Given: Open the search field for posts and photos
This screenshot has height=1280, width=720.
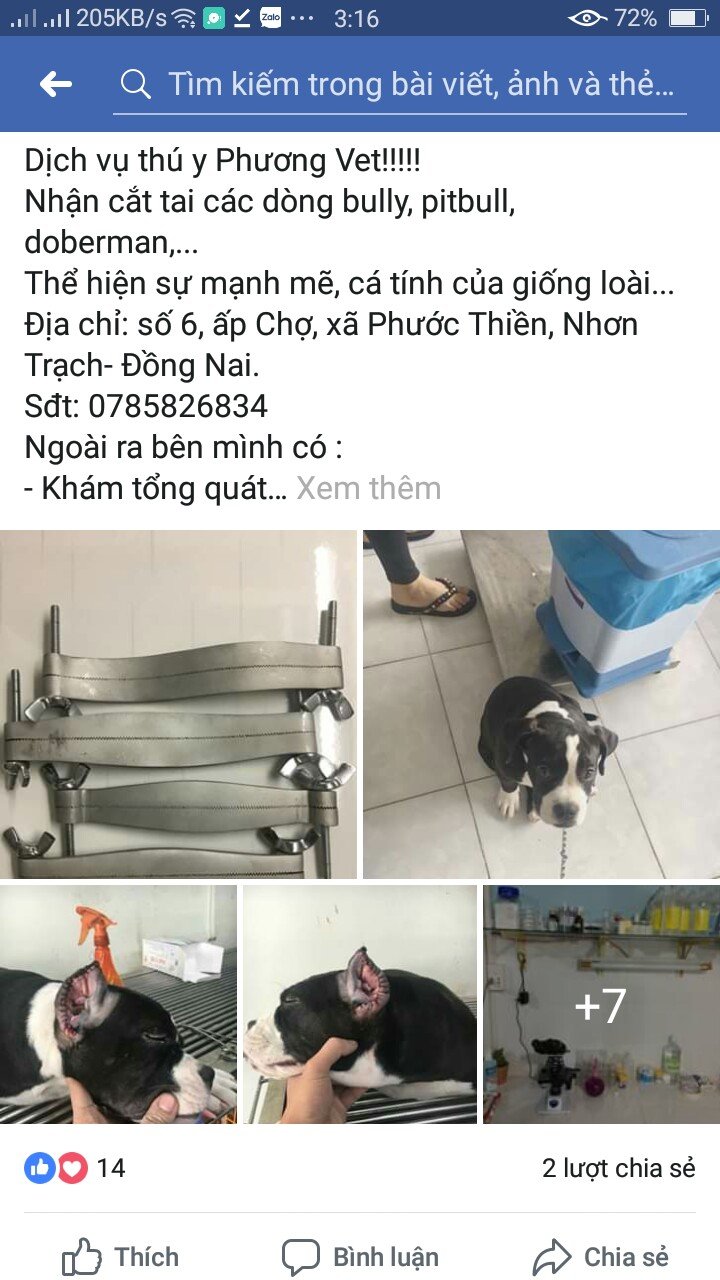Looking at the screenshot, I should tap(400, 85).
